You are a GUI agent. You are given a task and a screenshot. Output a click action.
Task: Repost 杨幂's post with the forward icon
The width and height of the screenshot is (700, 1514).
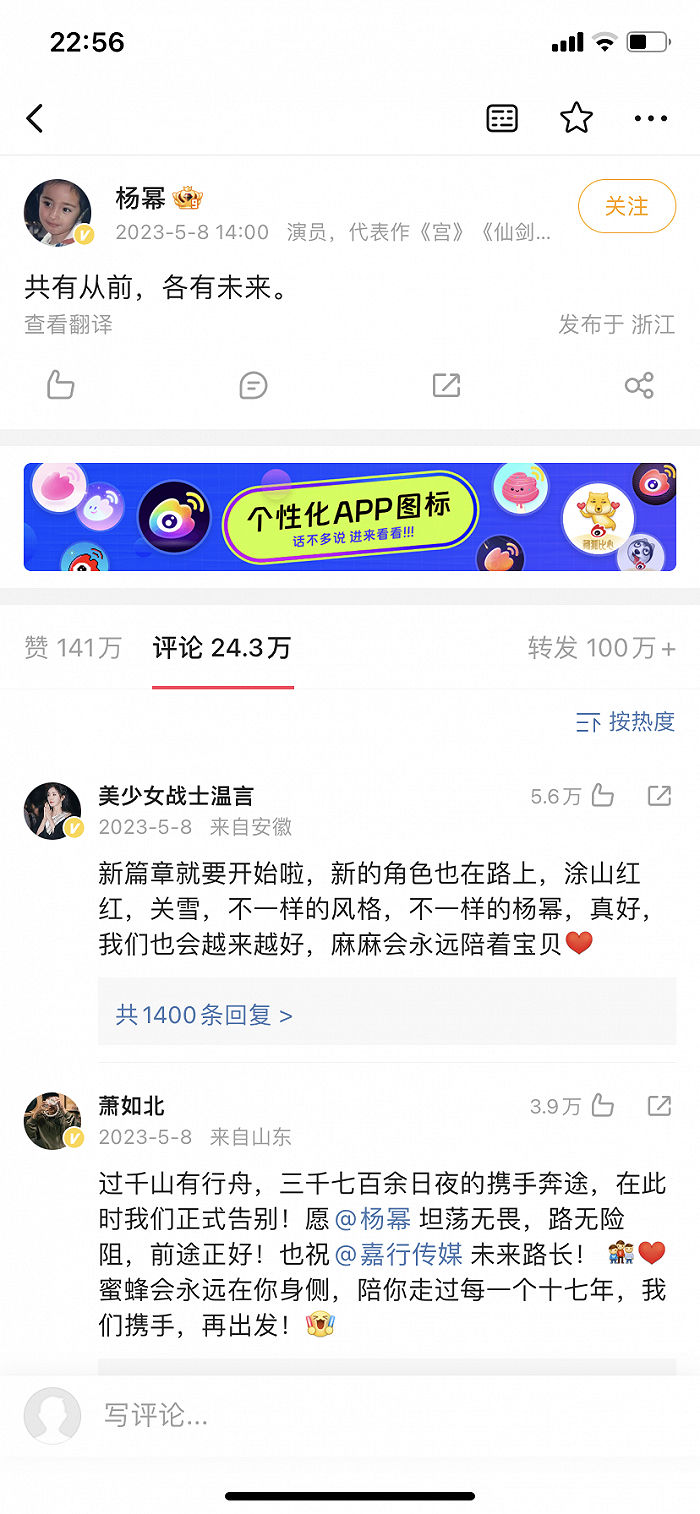[446, 385]
